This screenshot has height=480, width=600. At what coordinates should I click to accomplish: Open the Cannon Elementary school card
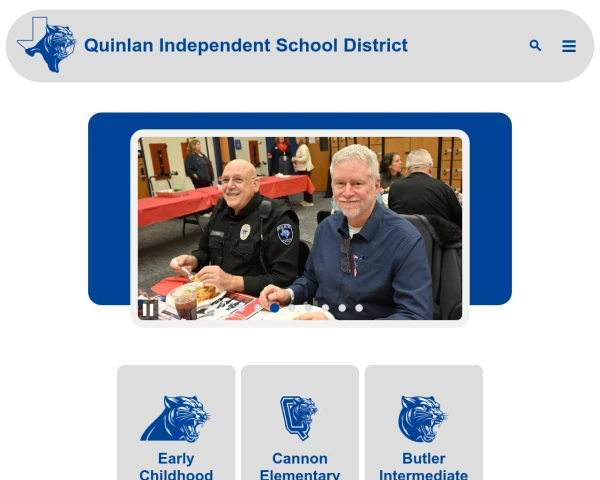point(300,425)
